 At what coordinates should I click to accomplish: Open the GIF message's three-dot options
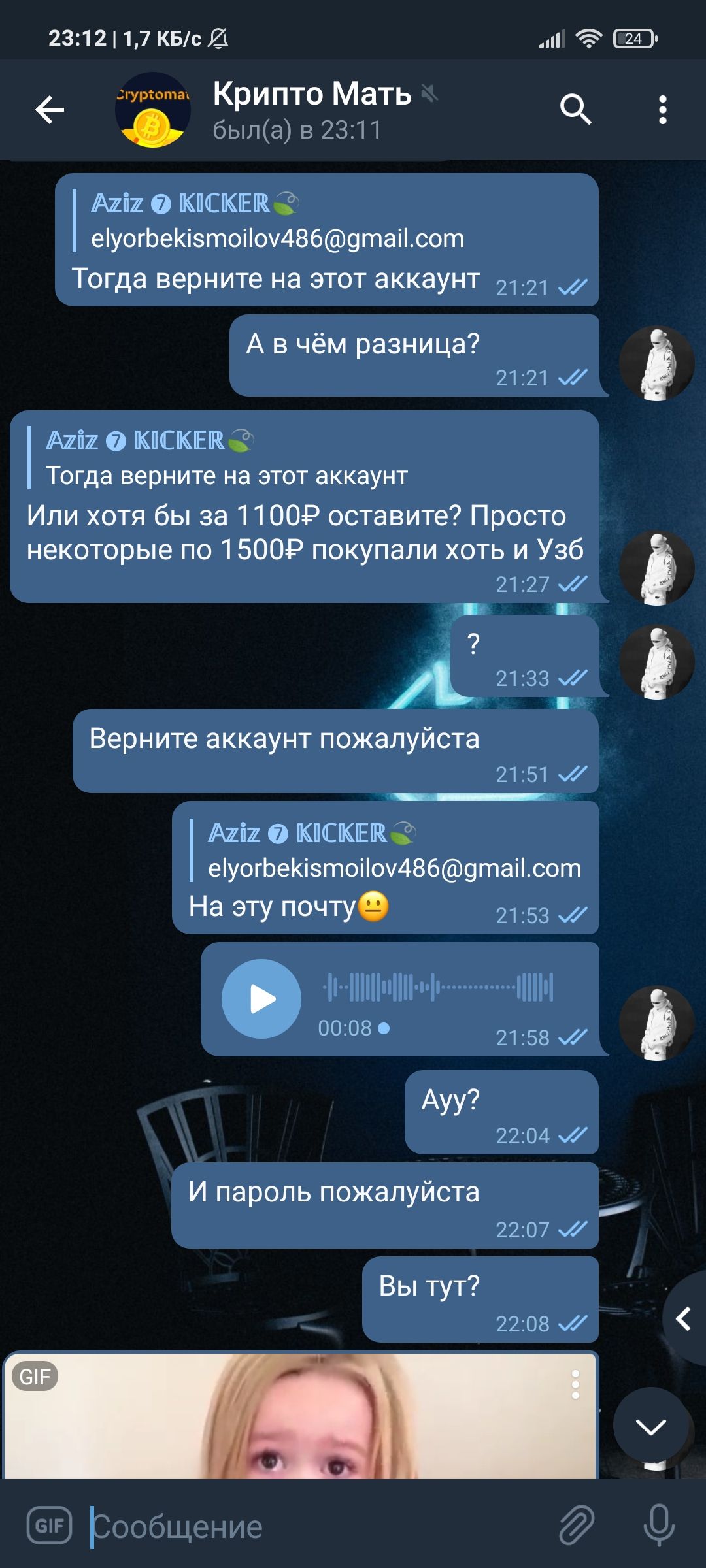pos(575,1384)
